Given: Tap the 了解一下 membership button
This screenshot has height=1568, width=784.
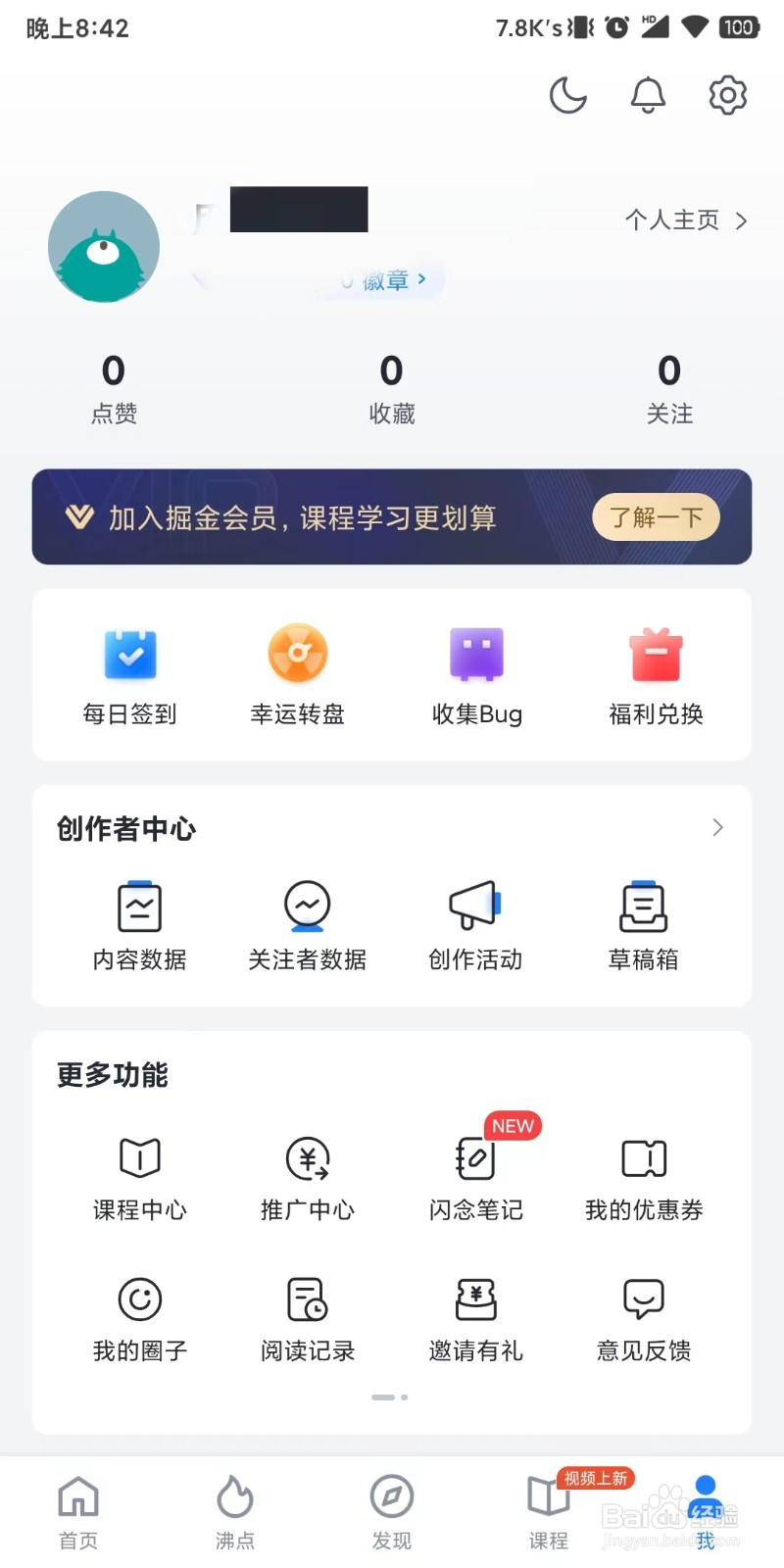Looking at the screenshot, I should pyautogui.click(x=655, y=517).
